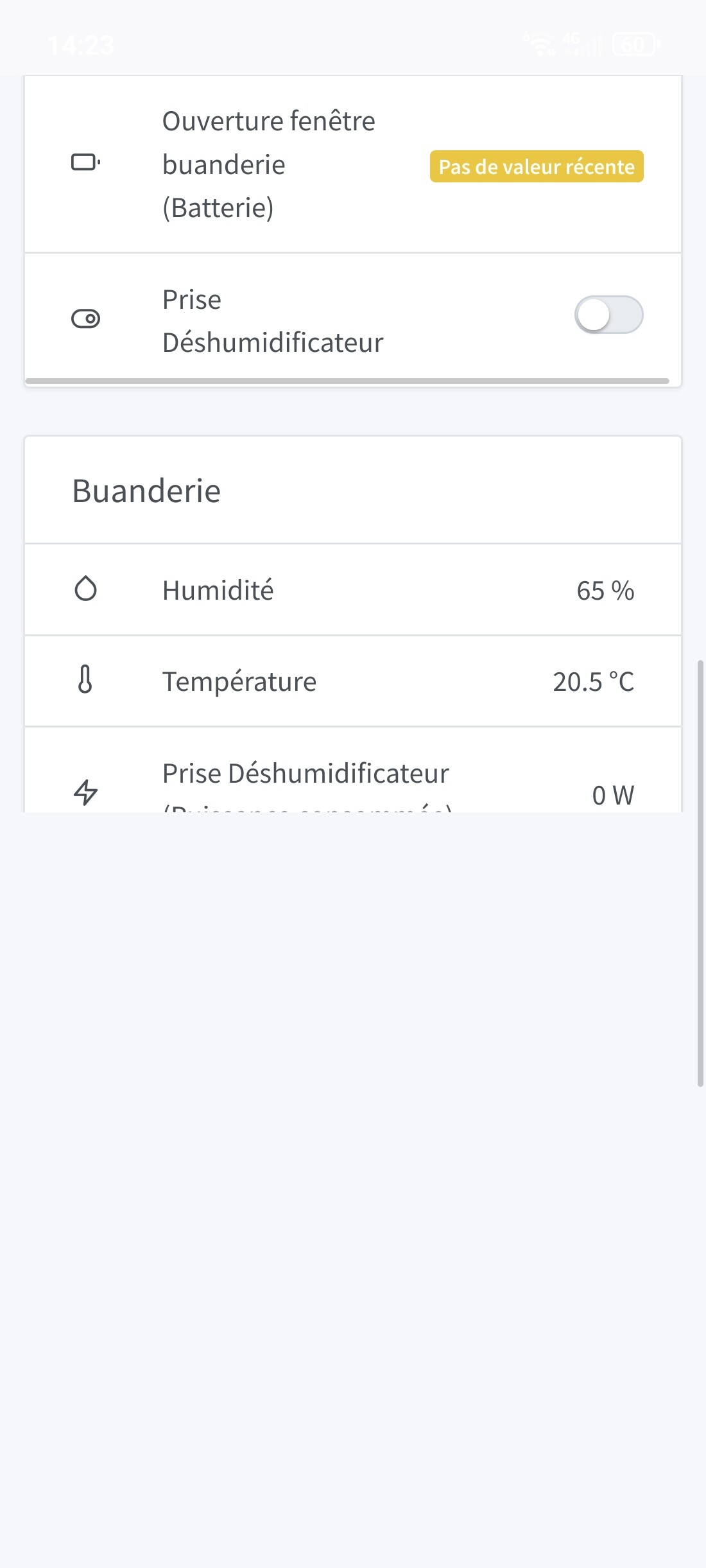This screenshot has width=706, height=1568.
Task: Toggle the Prise Déshumidificateur switch
Action: (608, 315)
